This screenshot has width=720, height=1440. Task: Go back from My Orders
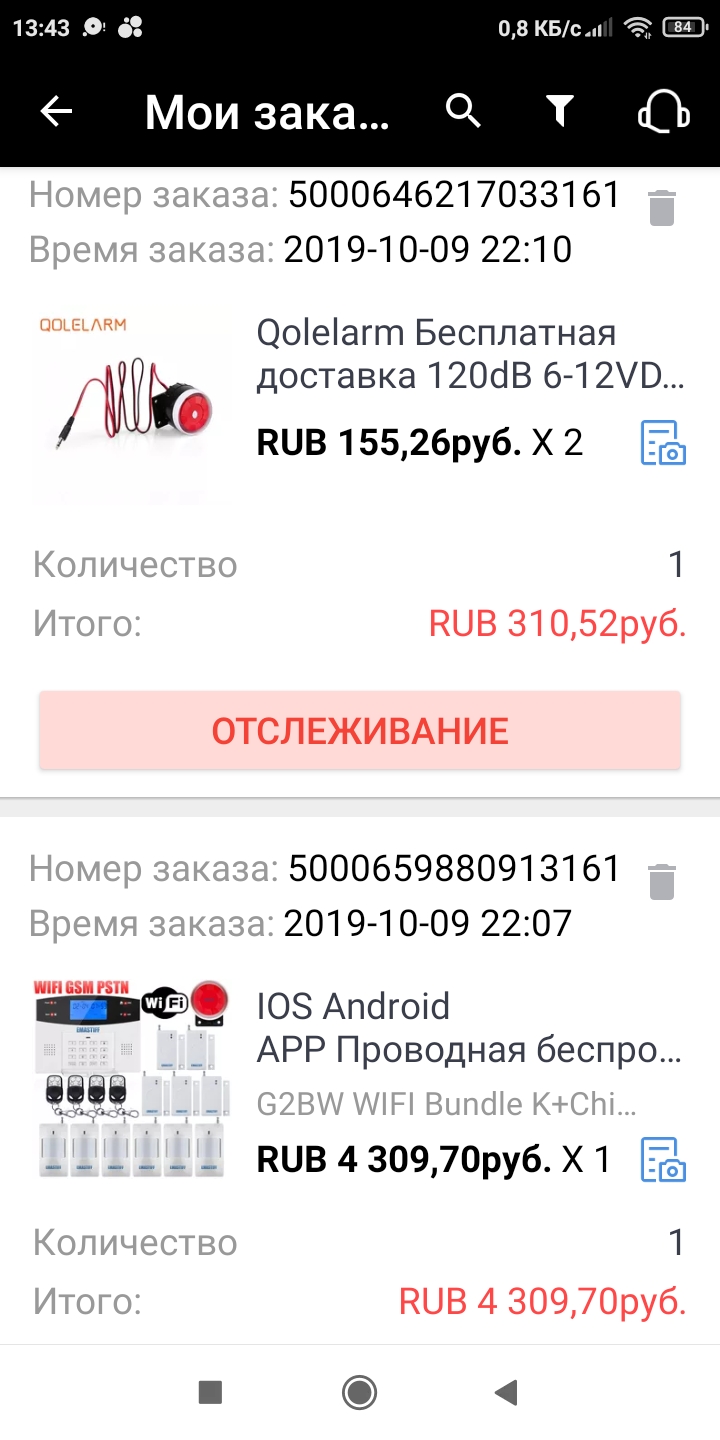[56, 112]
